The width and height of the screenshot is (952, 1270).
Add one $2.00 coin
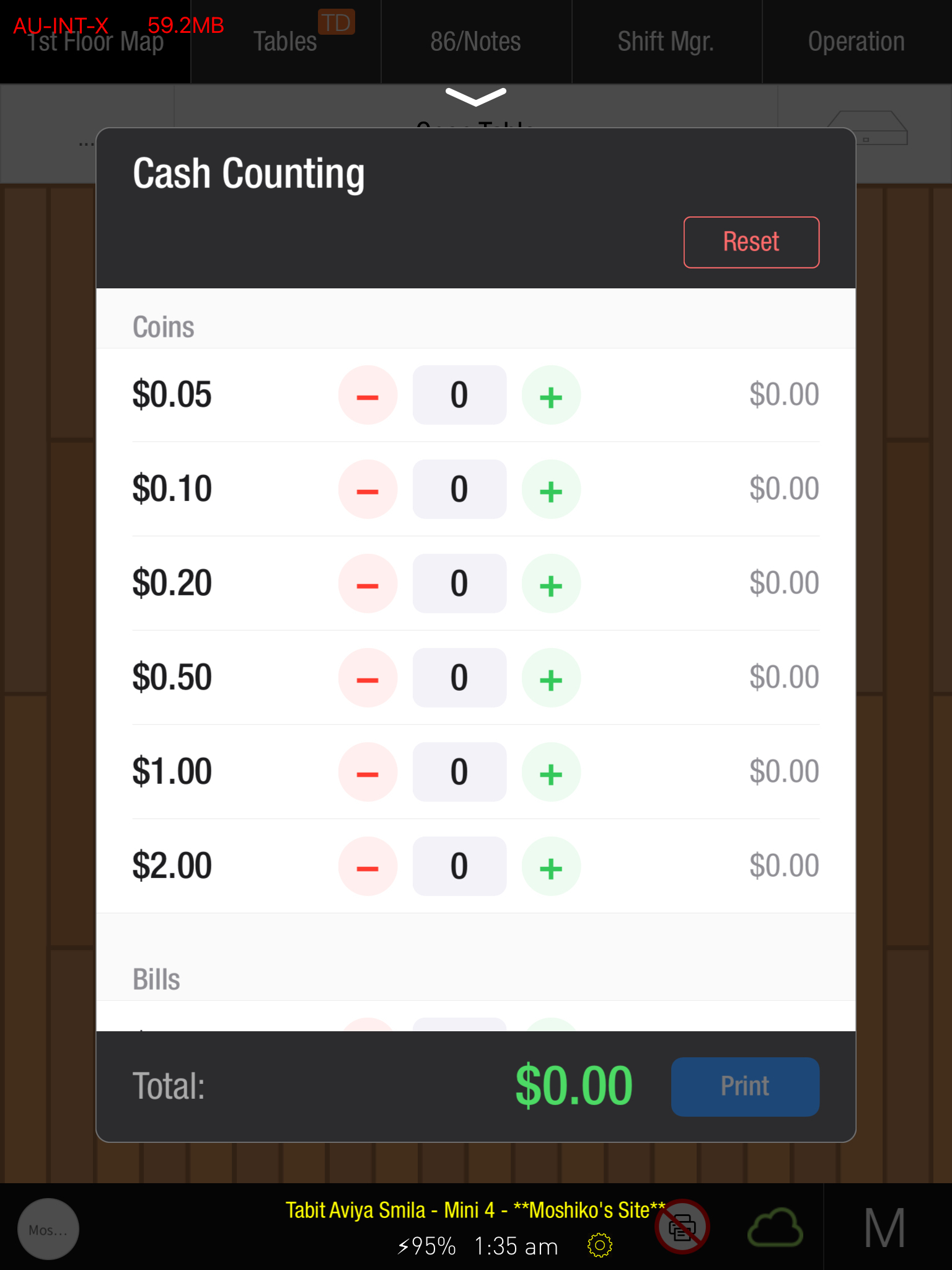point(551,866)
